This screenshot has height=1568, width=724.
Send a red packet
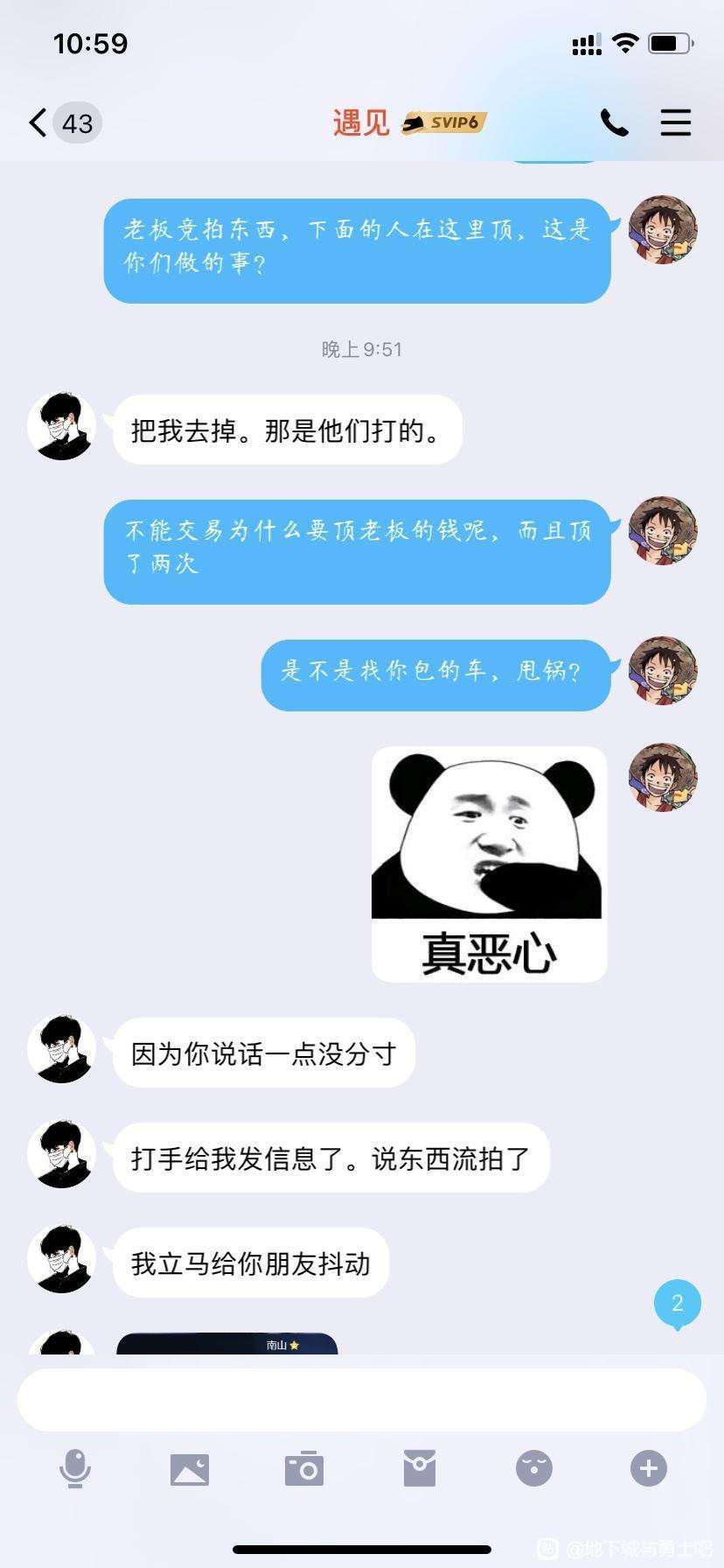[x=420, y=1468]
